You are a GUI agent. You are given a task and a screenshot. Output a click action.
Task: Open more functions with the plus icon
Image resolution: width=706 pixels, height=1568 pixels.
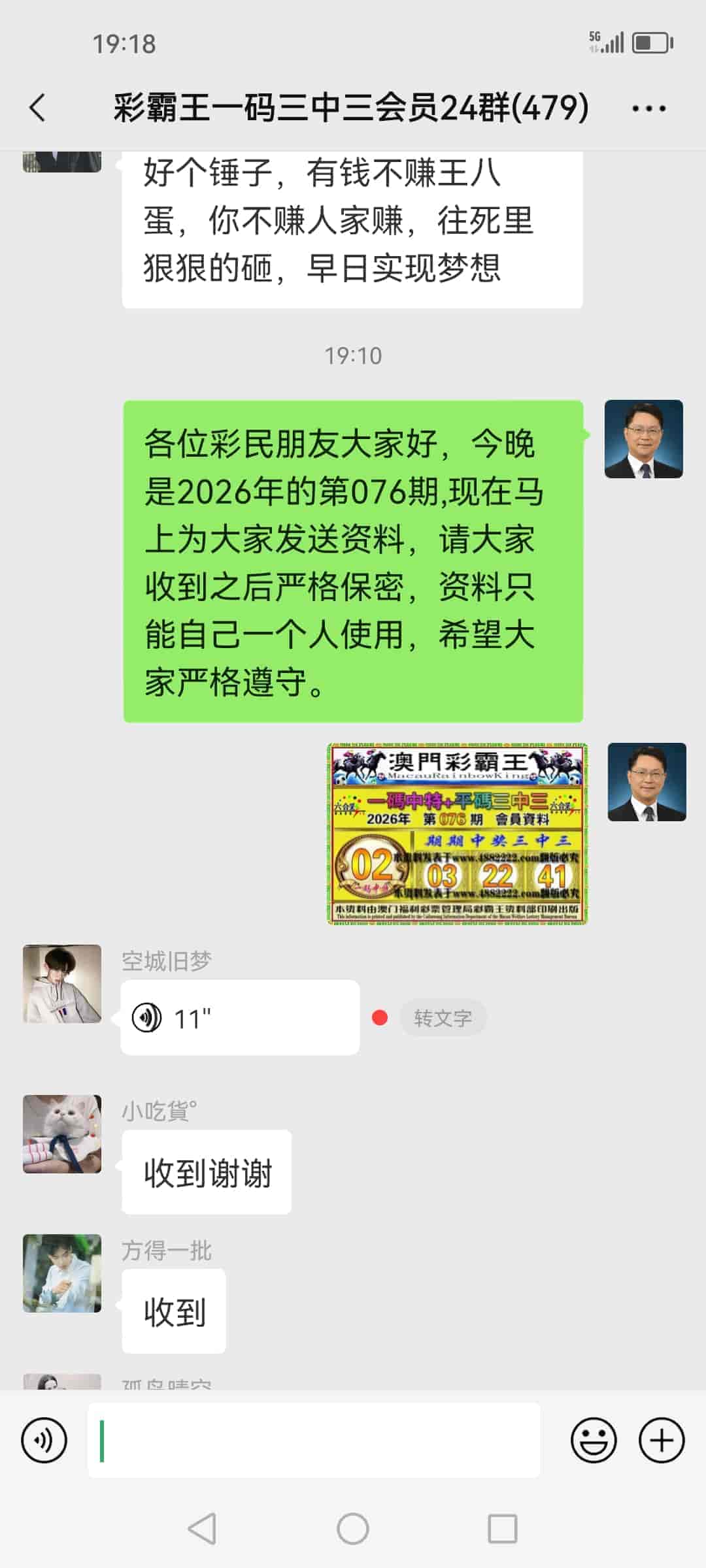[662, 1439]
